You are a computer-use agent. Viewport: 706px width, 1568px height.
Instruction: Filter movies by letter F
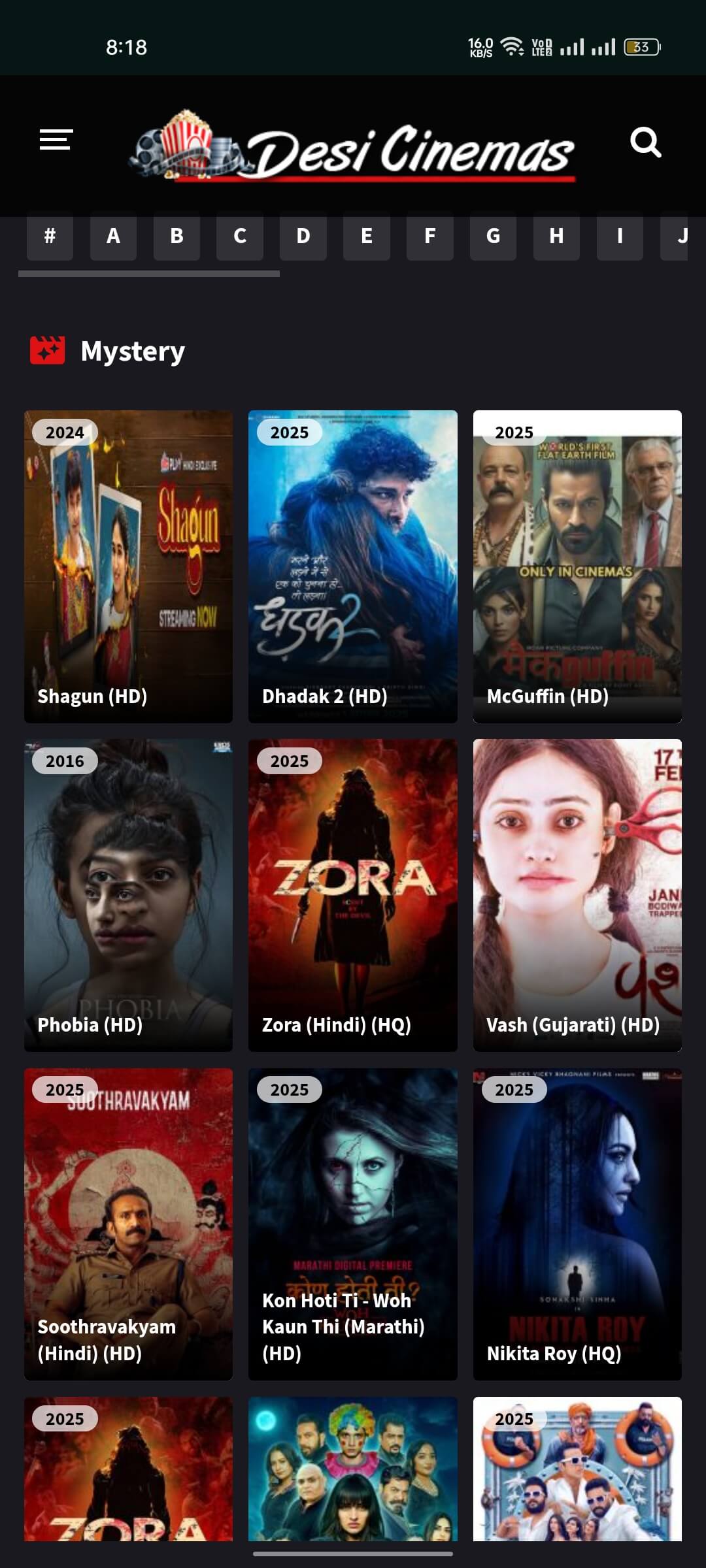pos(429,236)
